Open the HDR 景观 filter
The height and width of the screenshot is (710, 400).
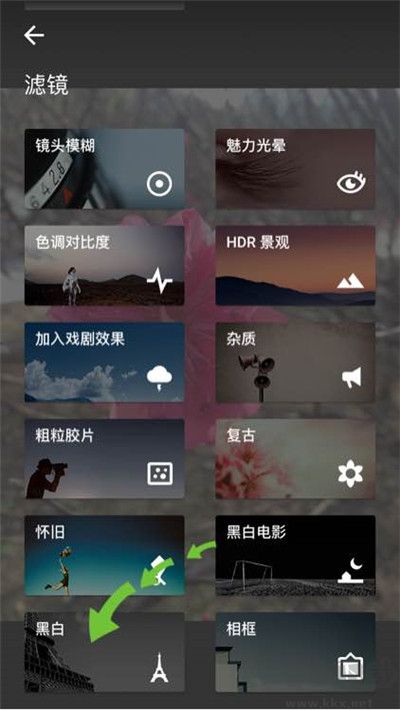295,265
